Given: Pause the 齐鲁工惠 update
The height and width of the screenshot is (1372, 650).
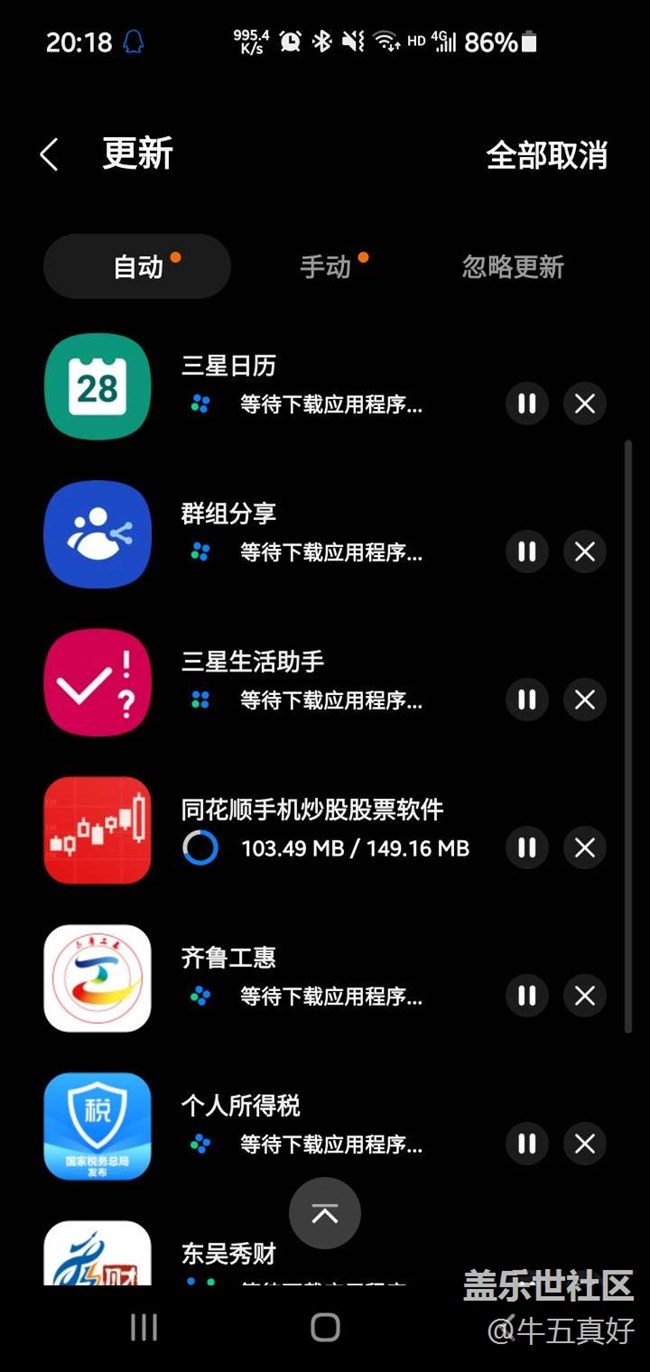Looking at the screenshot, I should (526, 996).
